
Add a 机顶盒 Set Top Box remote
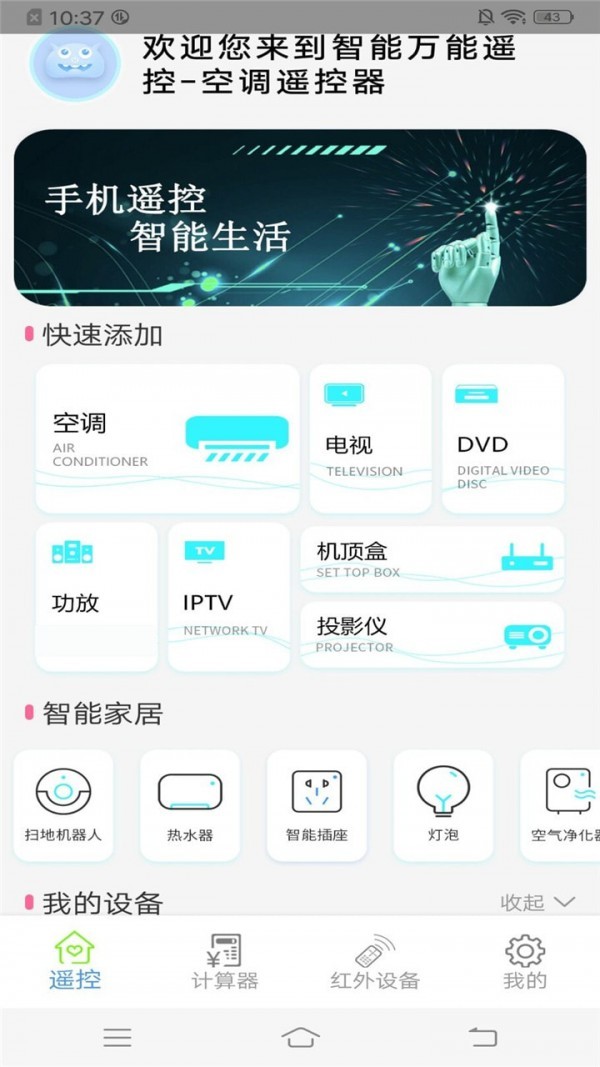pyautogui.click(x=432, y=560)
